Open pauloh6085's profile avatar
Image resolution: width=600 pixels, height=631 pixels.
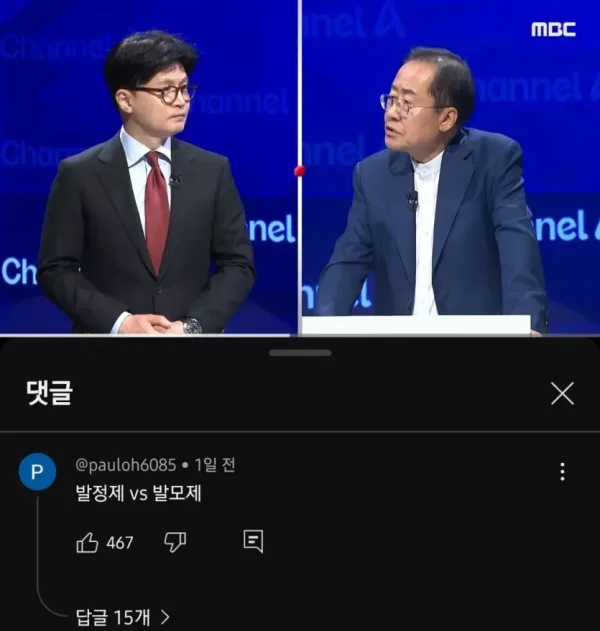[37, 471]
